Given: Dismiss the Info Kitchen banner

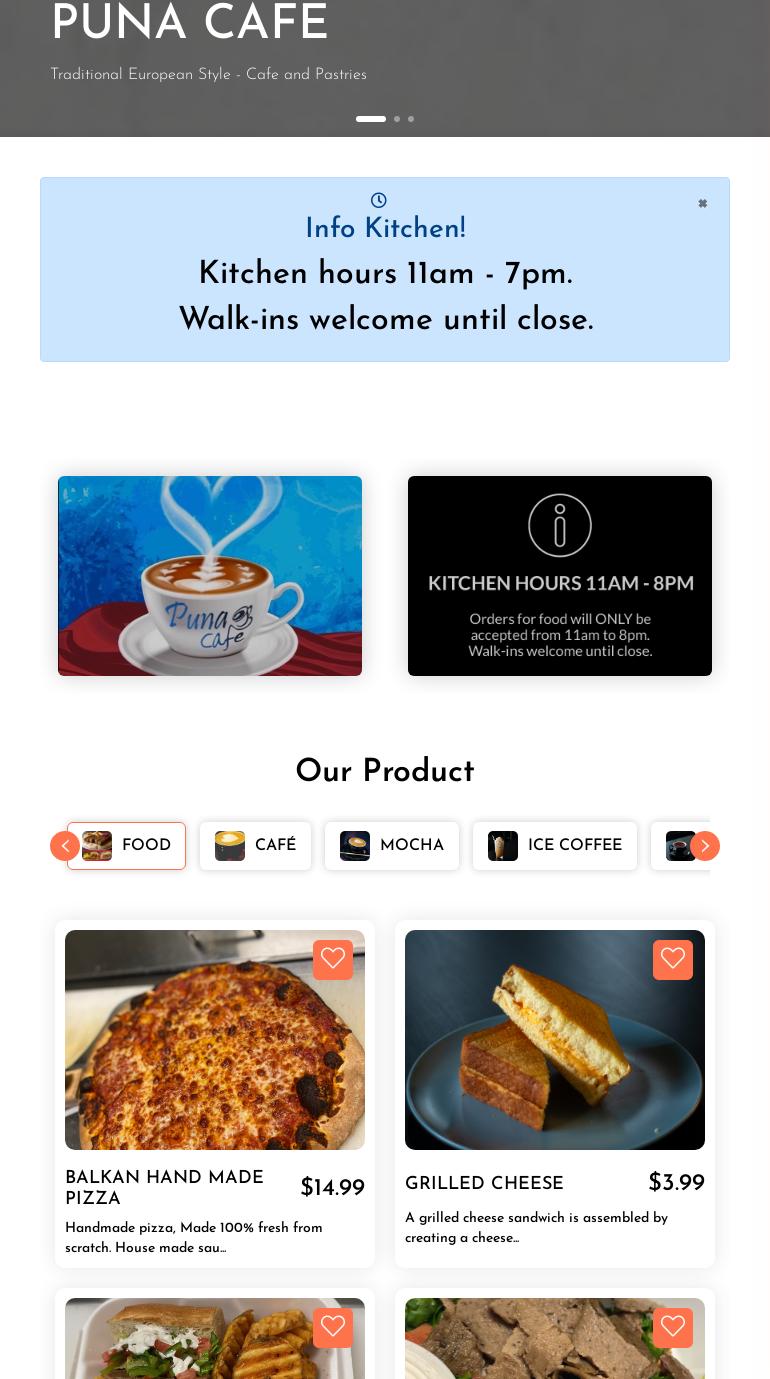Looking at the screenshot, I should pos(702,204).
